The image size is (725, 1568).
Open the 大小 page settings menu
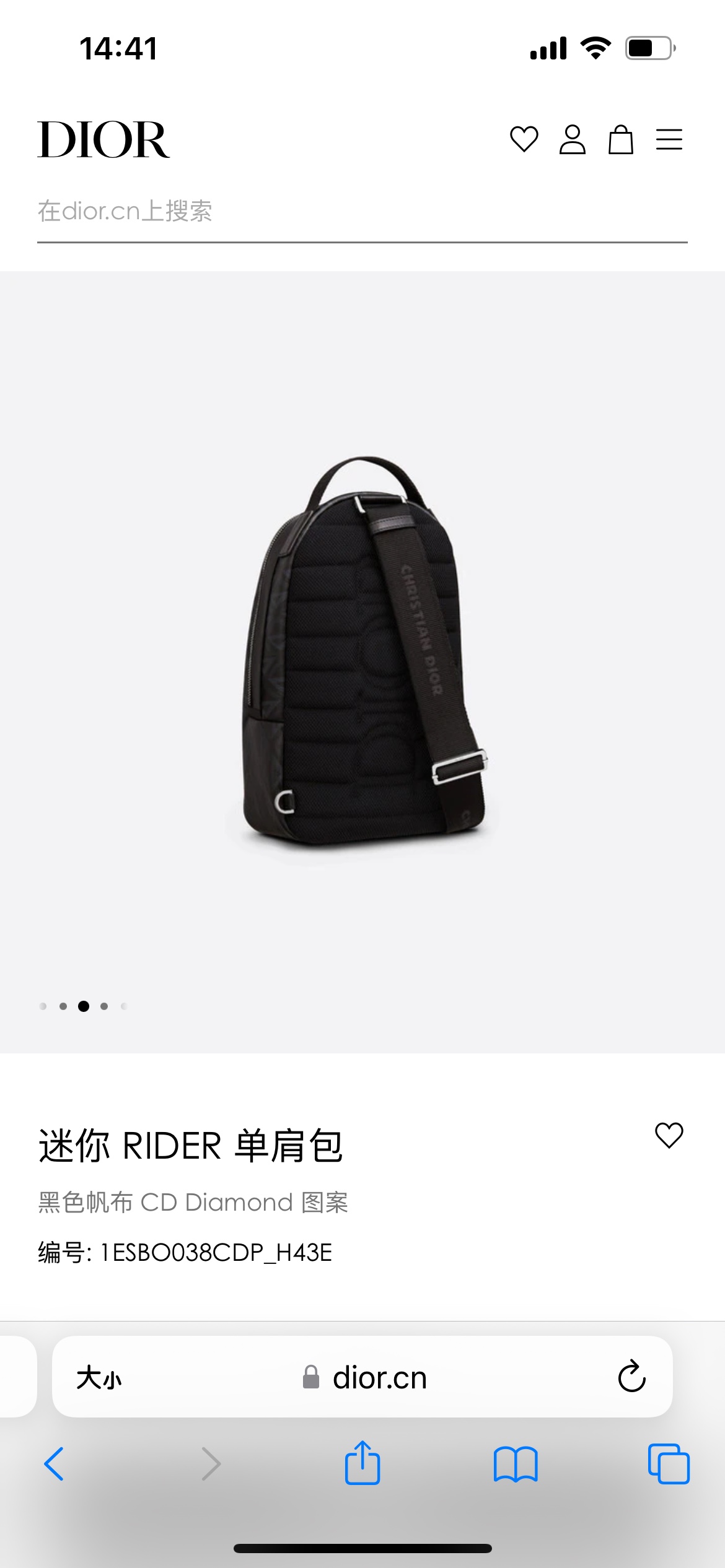pyautogui.click(x=99, y=1378)
